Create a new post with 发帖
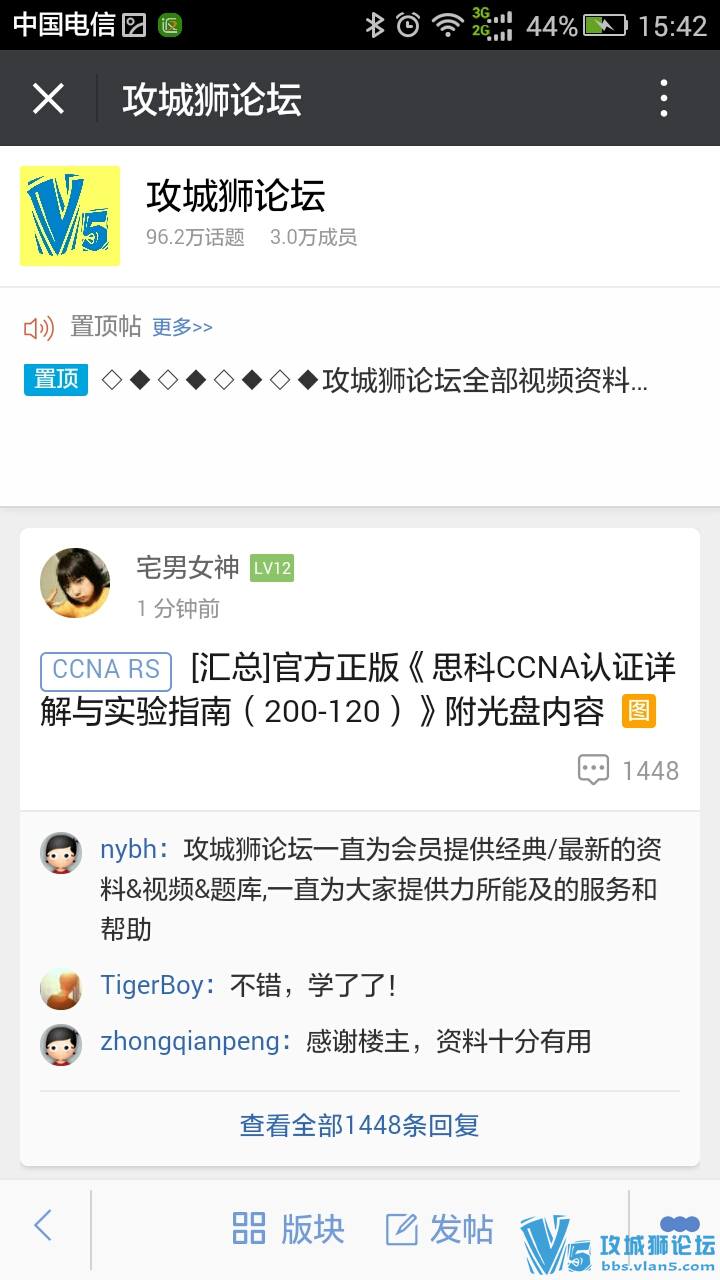This screenshot has width=720, height=1280. click(440, 1229)
